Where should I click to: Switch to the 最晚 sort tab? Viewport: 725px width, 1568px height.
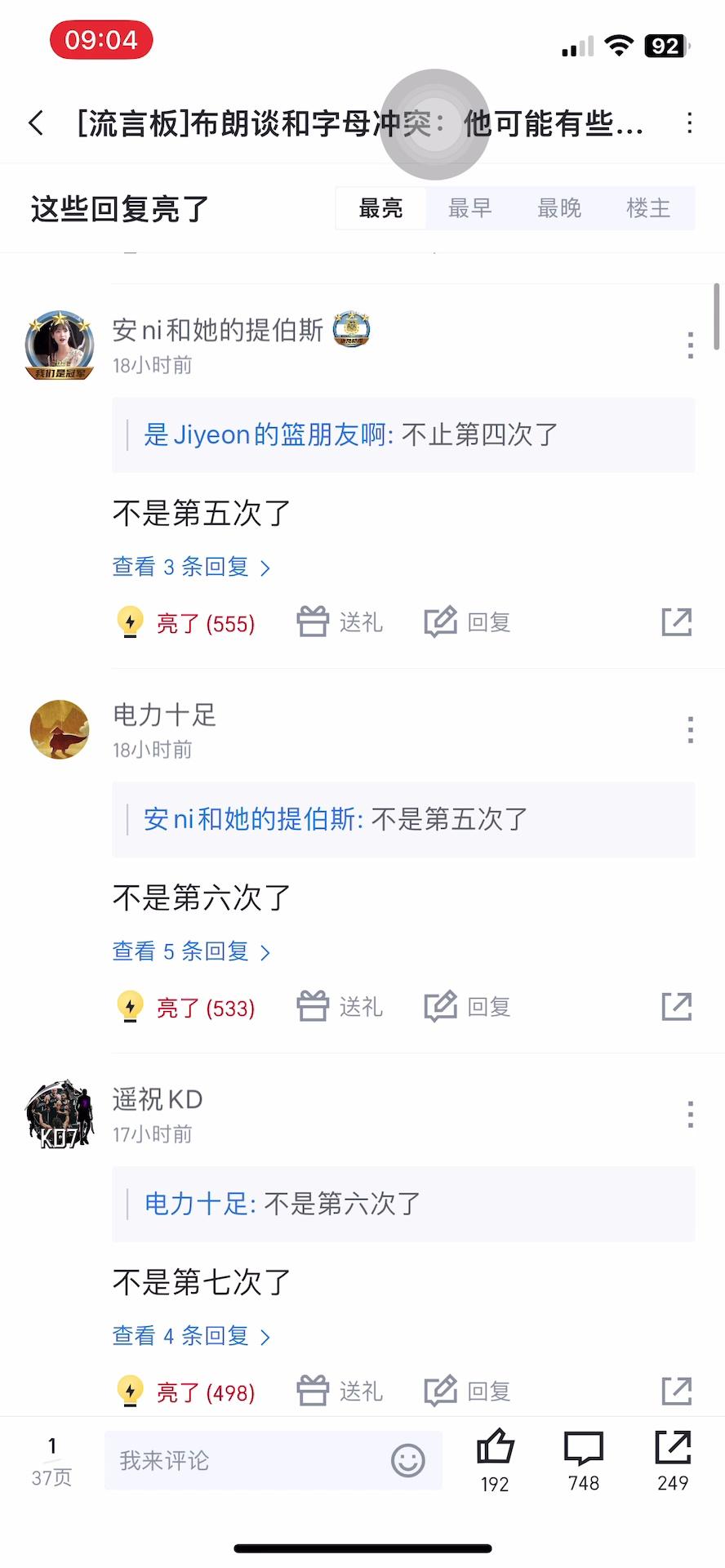[559, 208]
